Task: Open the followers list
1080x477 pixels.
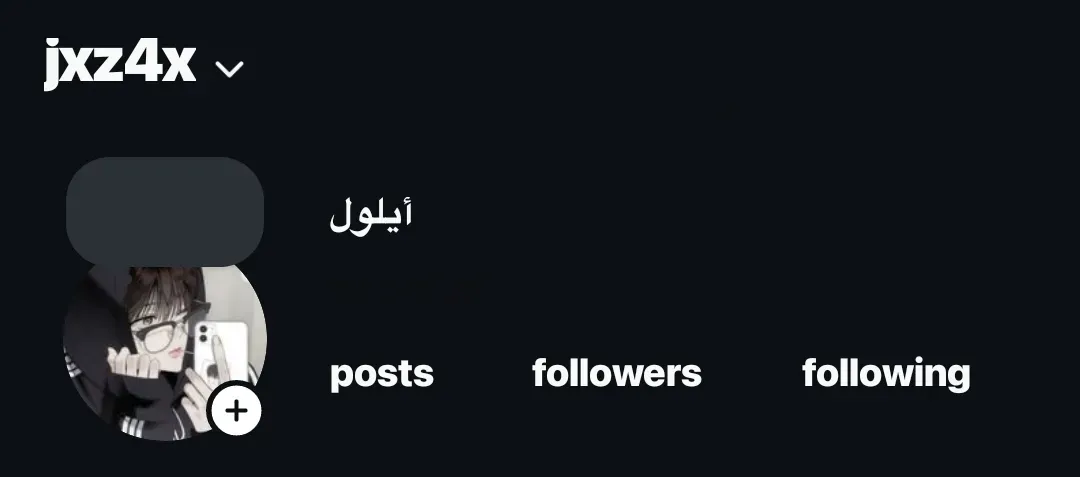Action: 616,373
